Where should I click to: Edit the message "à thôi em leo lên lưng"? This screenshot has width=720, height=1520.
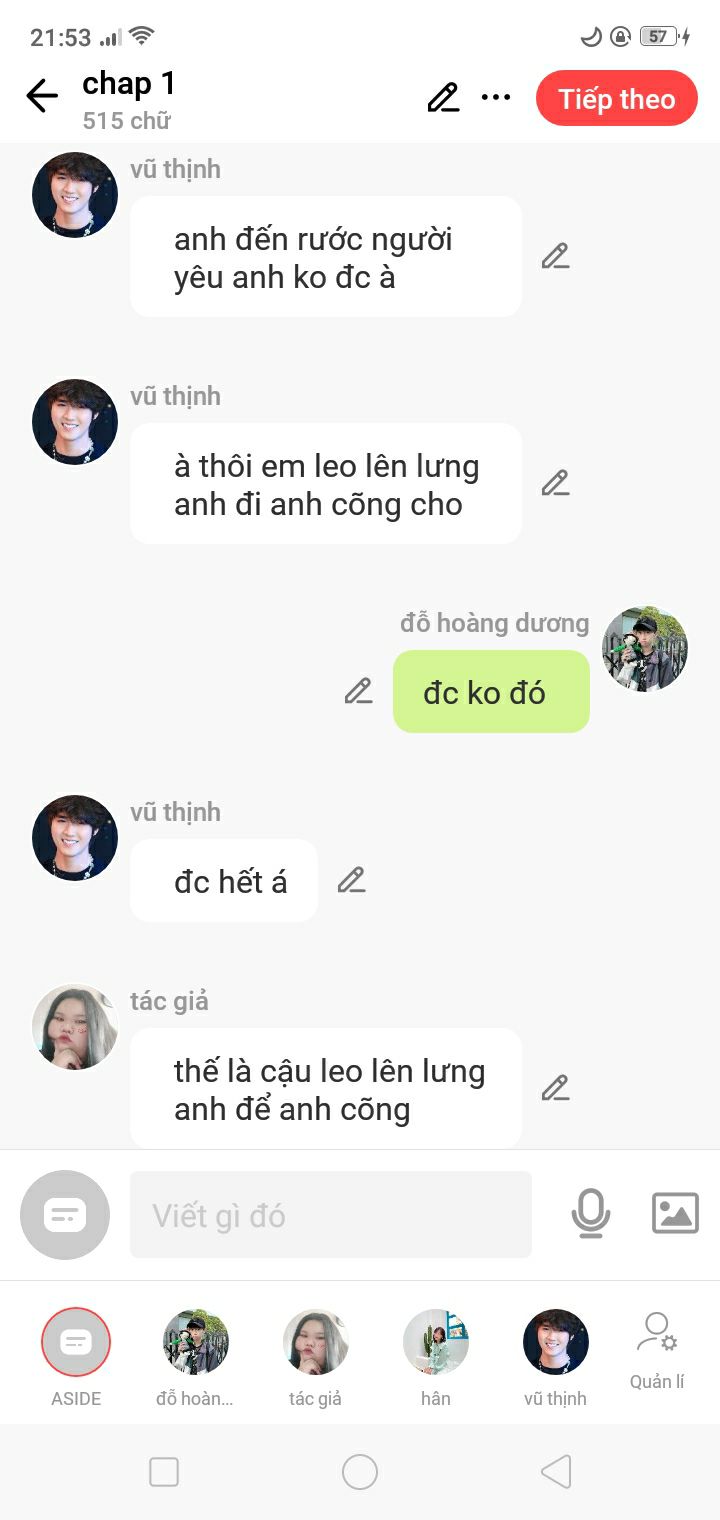(555, 483)
